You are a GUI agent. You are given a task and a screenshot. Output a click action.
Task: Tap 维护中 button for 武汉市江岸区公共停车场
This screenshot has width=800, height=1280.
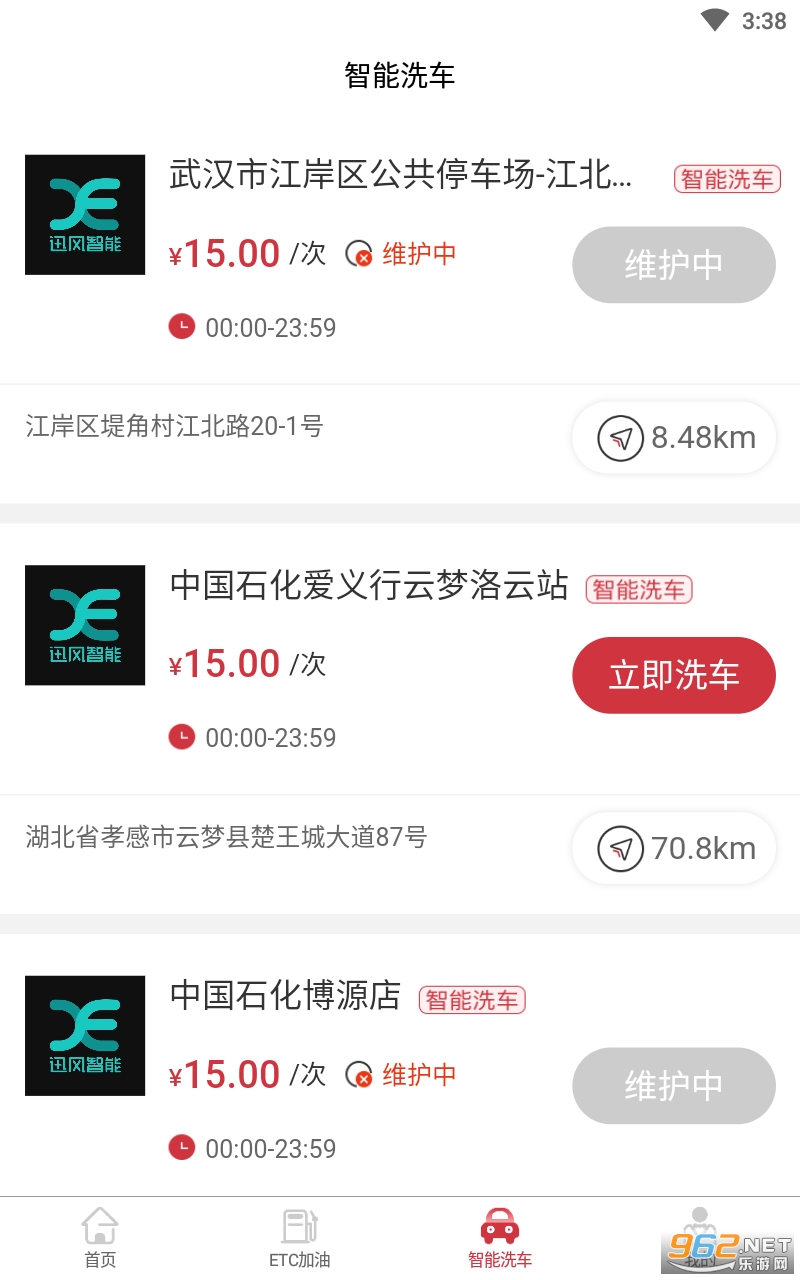(x=673, y=265)
